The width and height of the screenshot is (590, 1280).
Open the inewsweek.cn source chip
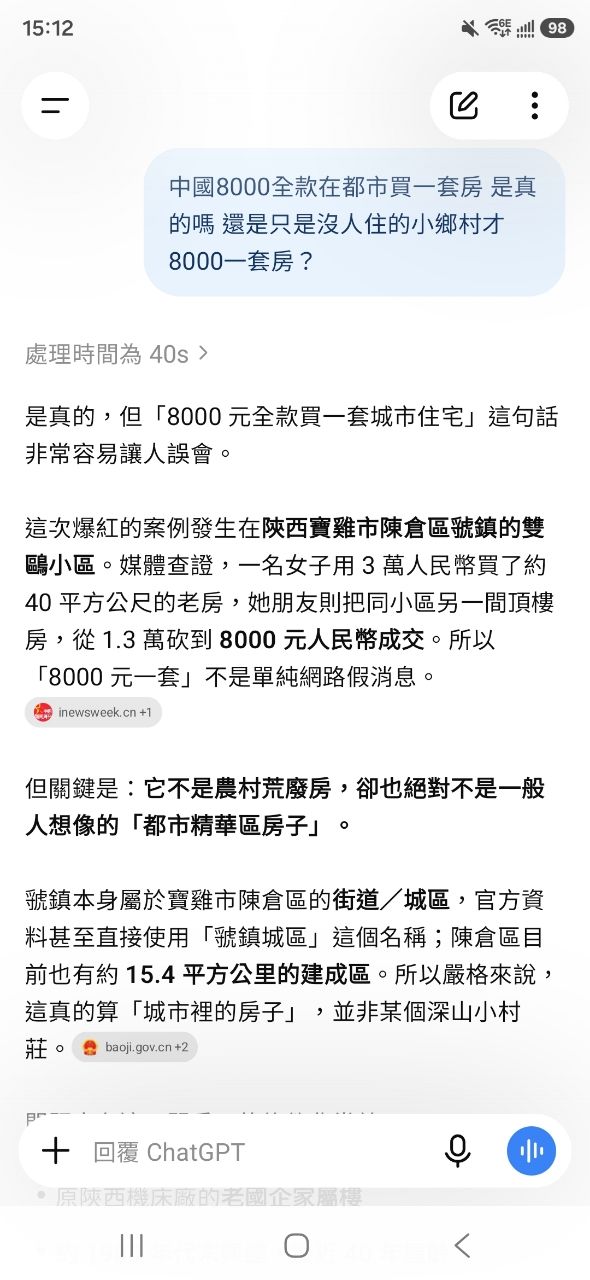[93, 712]
